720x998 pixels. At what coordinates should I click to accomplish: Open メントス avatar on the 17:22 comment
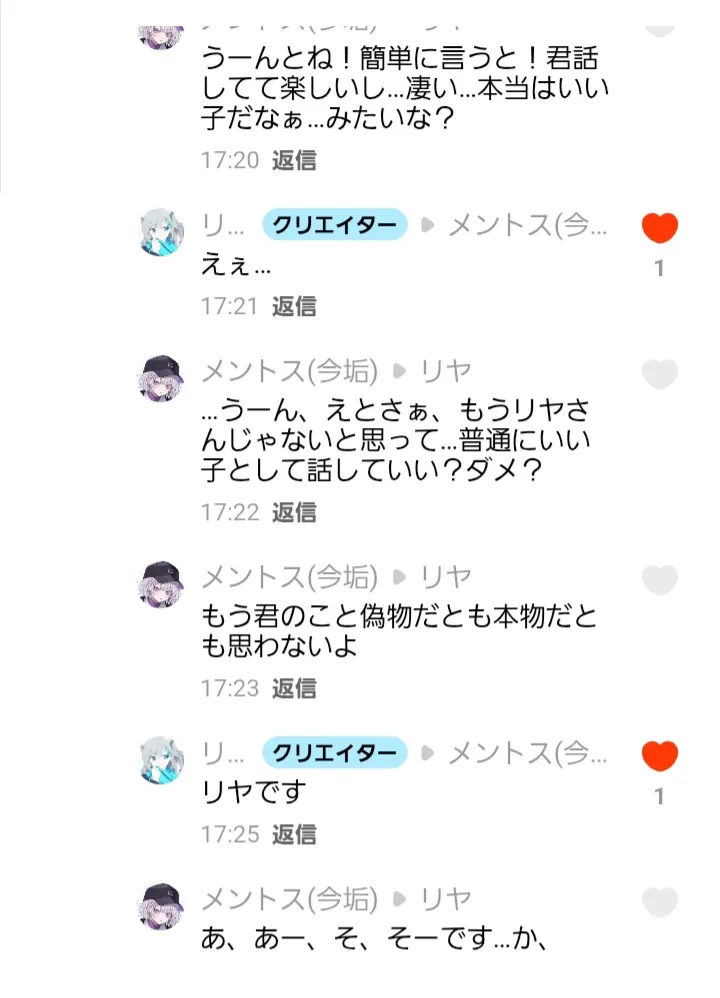[162, 379]
